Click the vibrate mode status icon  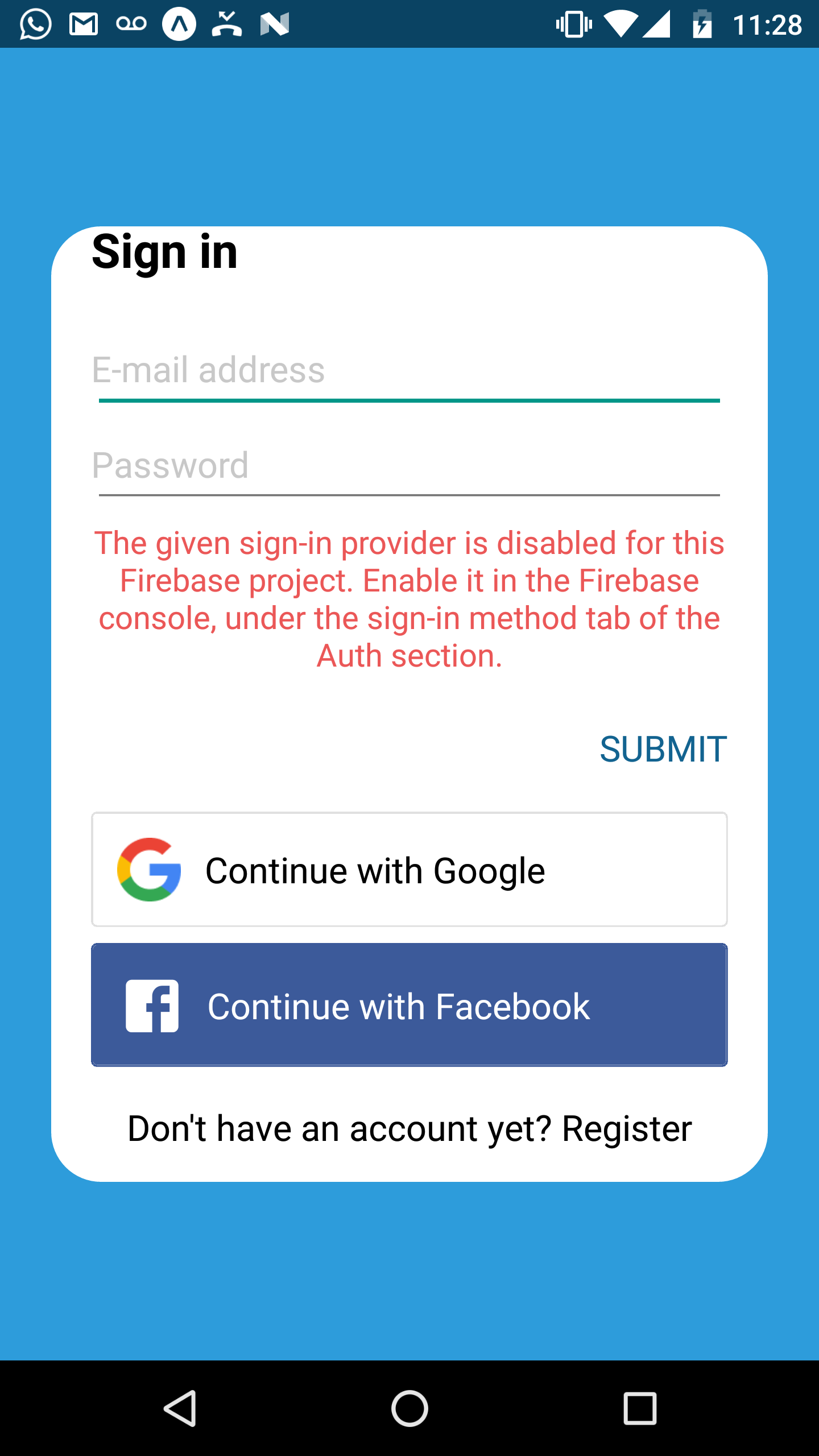point(573,24)
